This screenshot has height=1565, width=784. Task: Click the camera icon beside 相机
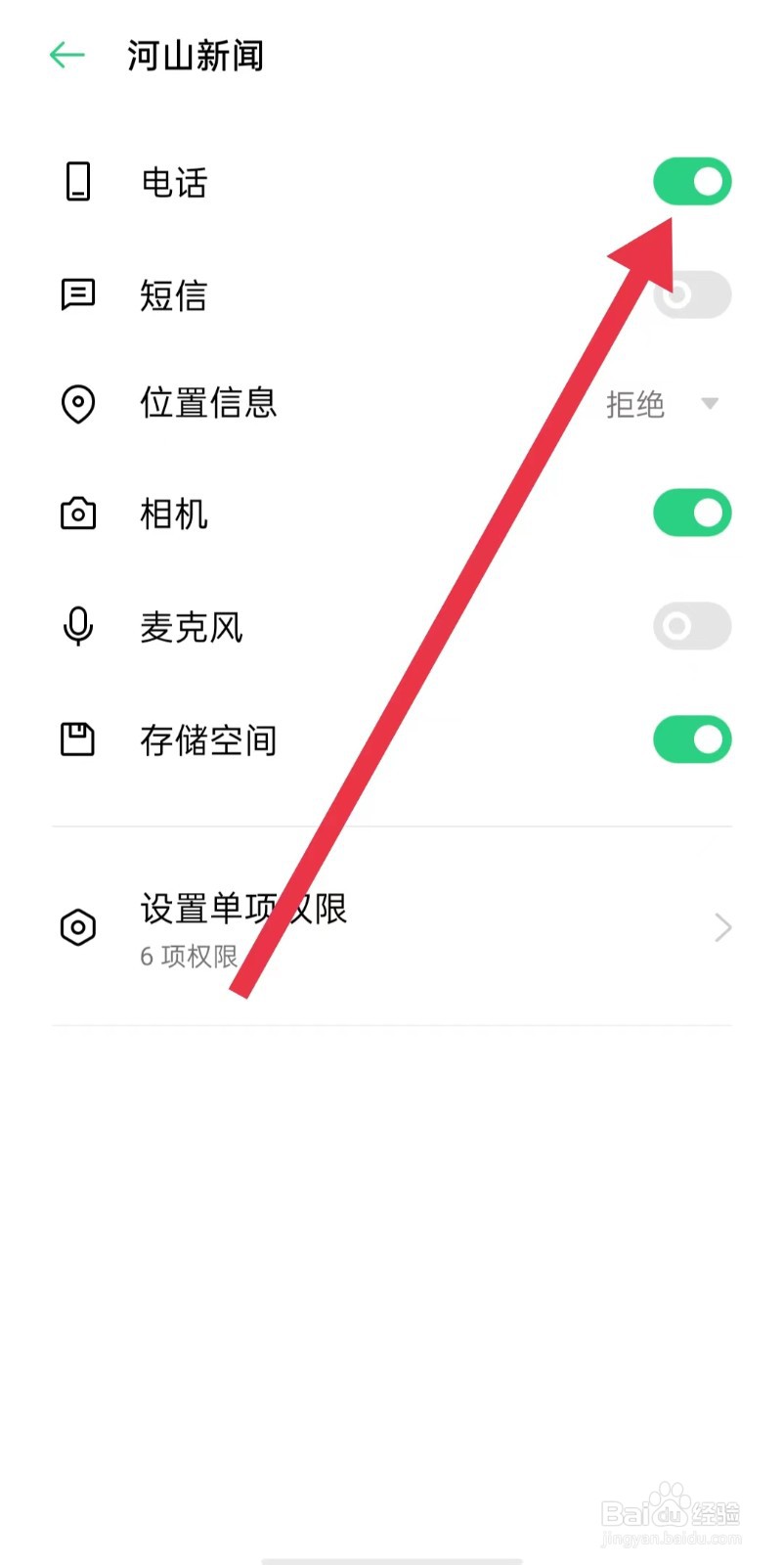[x=78, y=513]
